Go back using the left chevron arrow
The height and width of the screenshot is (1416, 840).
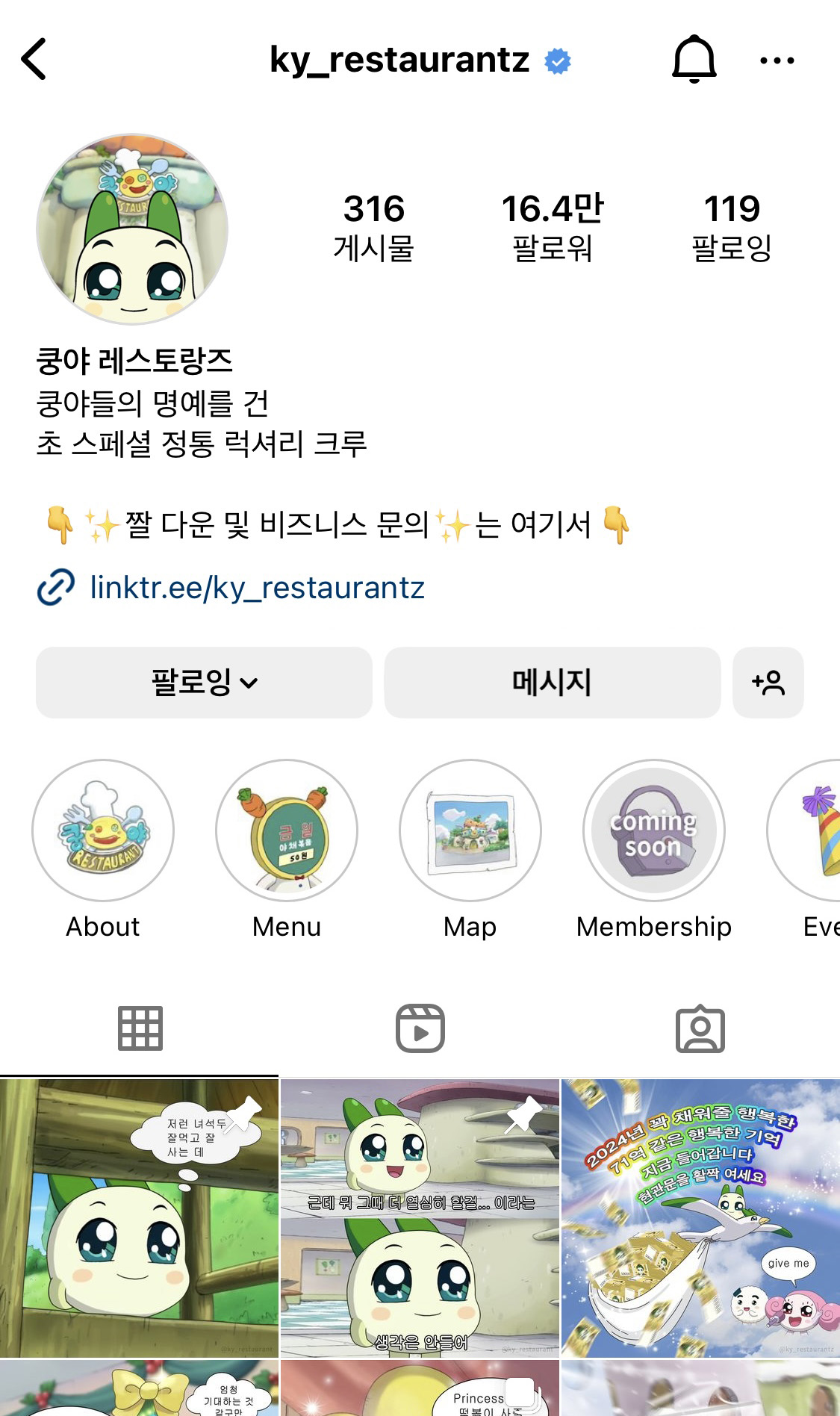[34, 60]
